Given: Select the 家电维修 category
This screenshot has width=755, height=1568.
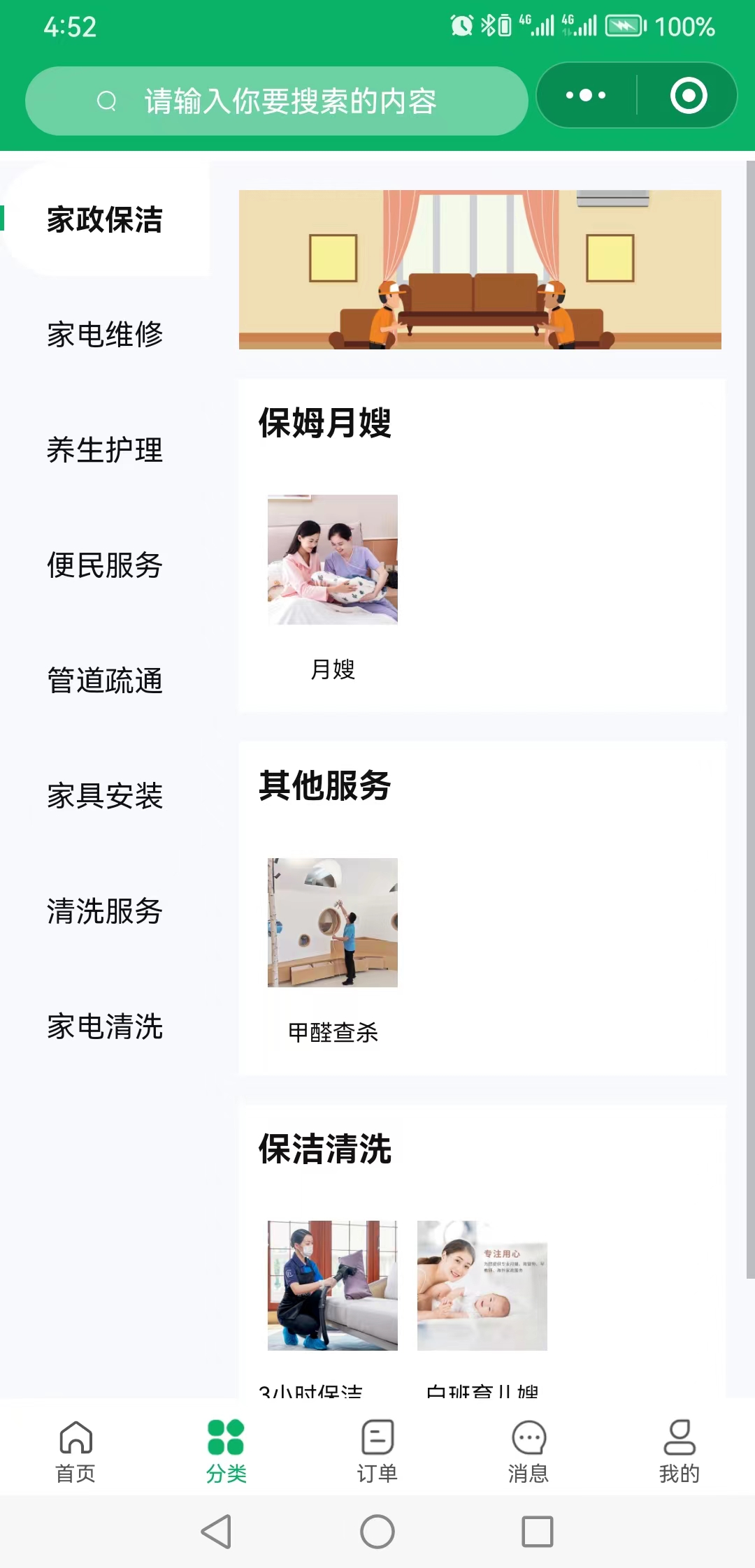Looking at the screenshot, I should tap(105, 334).
